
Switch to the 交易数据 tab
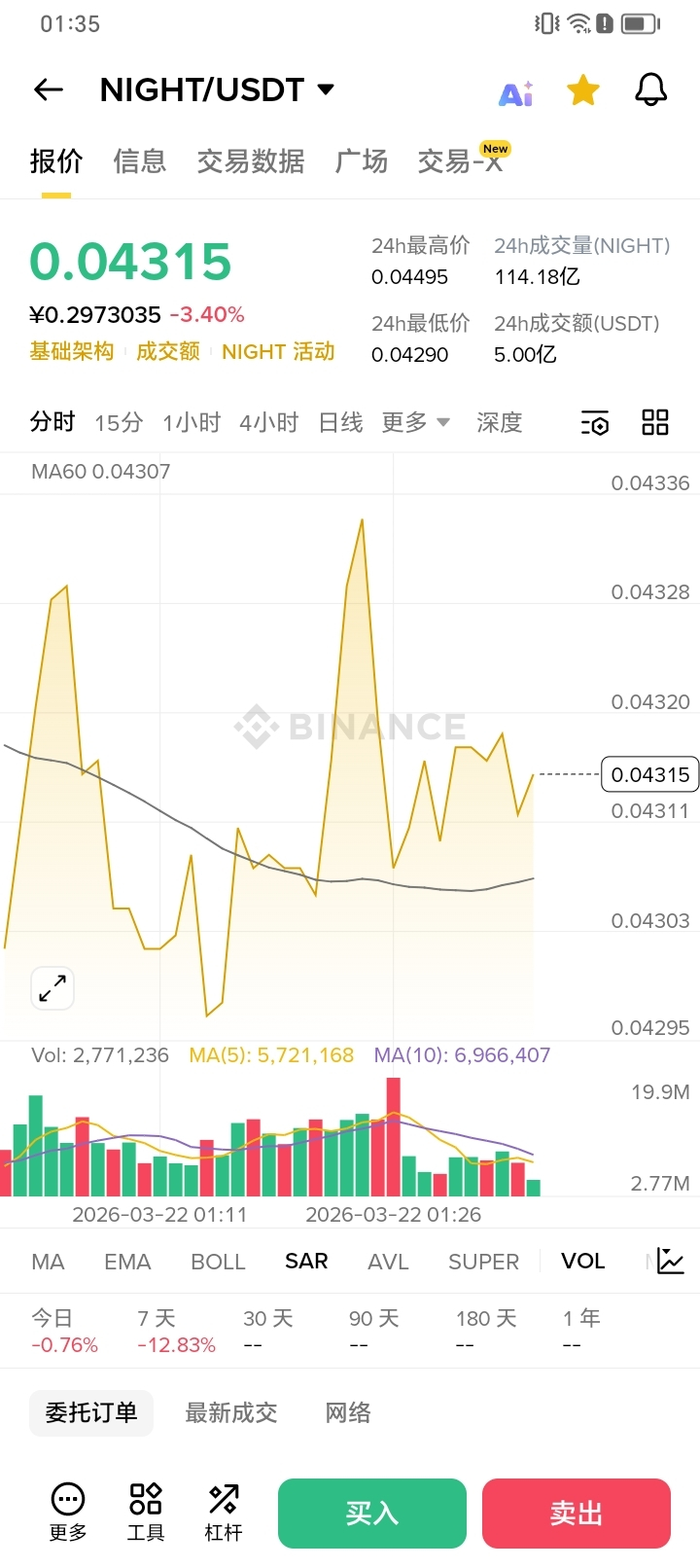[x=251, y=161]
